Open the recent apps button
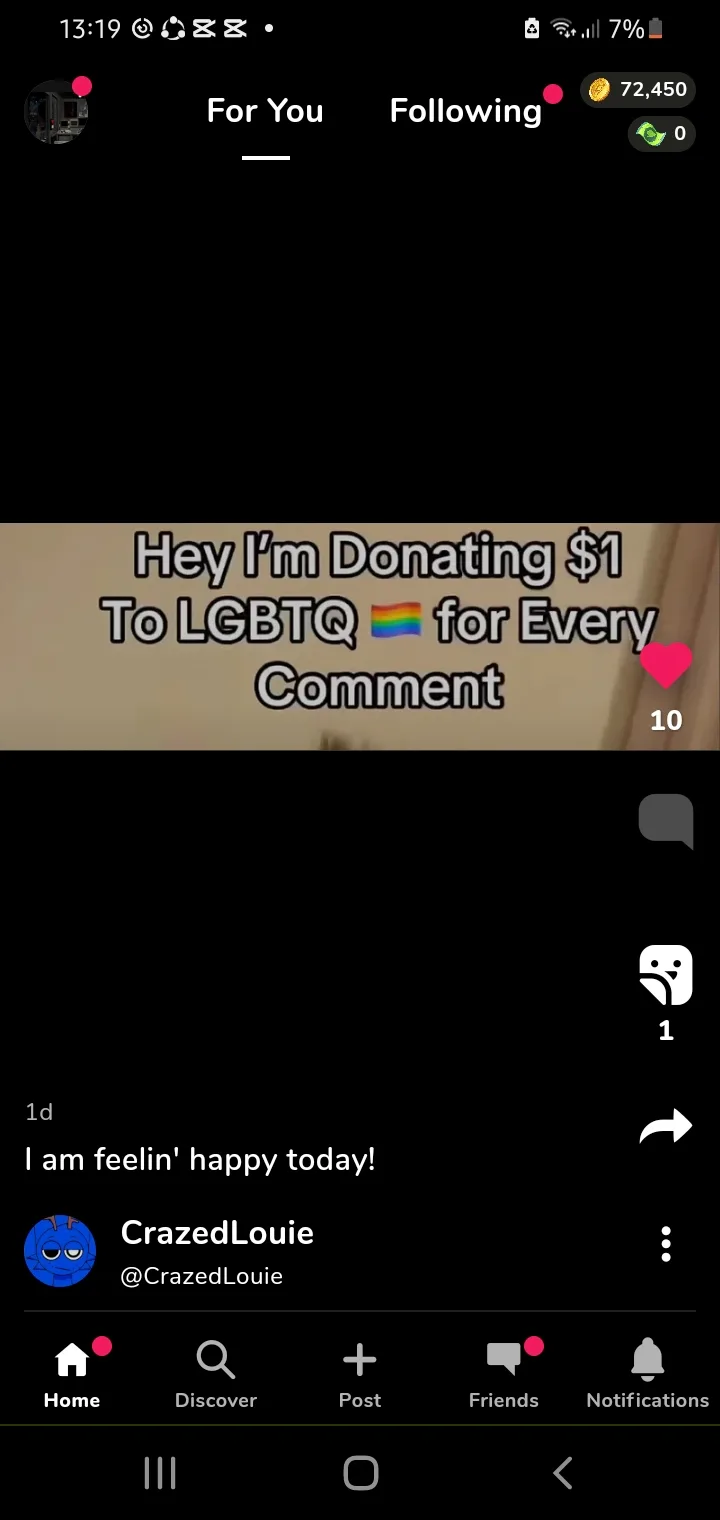The width and height of the screenshot is (720, 1520). pos(160,1472)
